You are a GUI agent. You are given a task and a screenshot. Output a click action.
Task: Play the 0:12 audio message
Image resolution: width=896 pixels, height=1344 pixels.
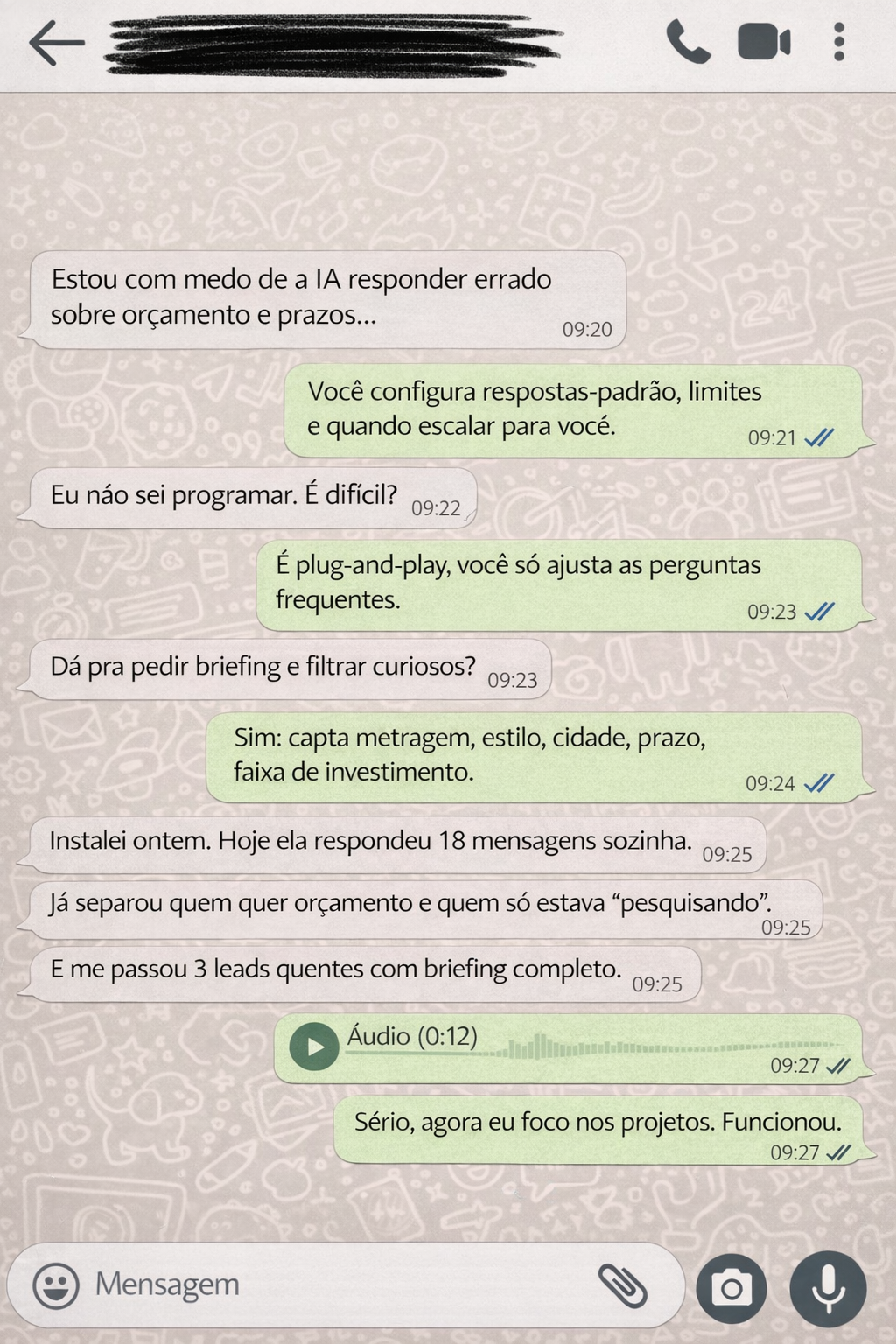[x=315, y=1046]
